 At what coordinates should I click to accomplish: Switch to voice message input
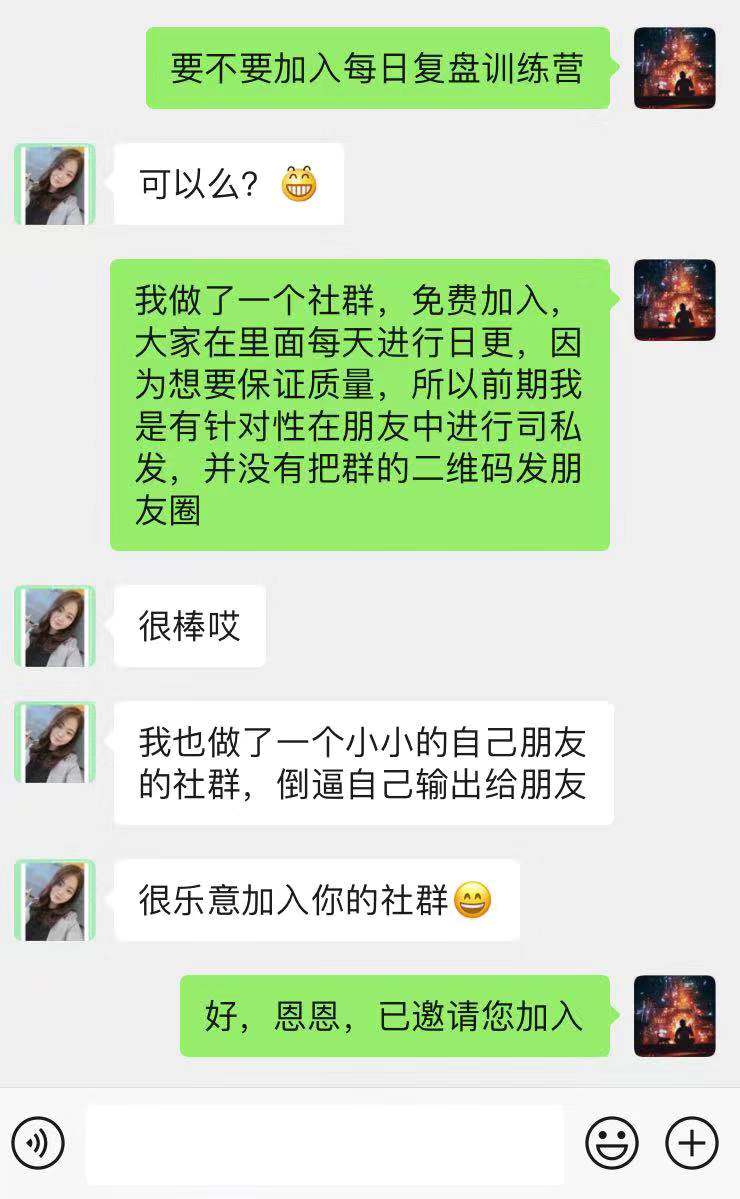point(38,1143)
